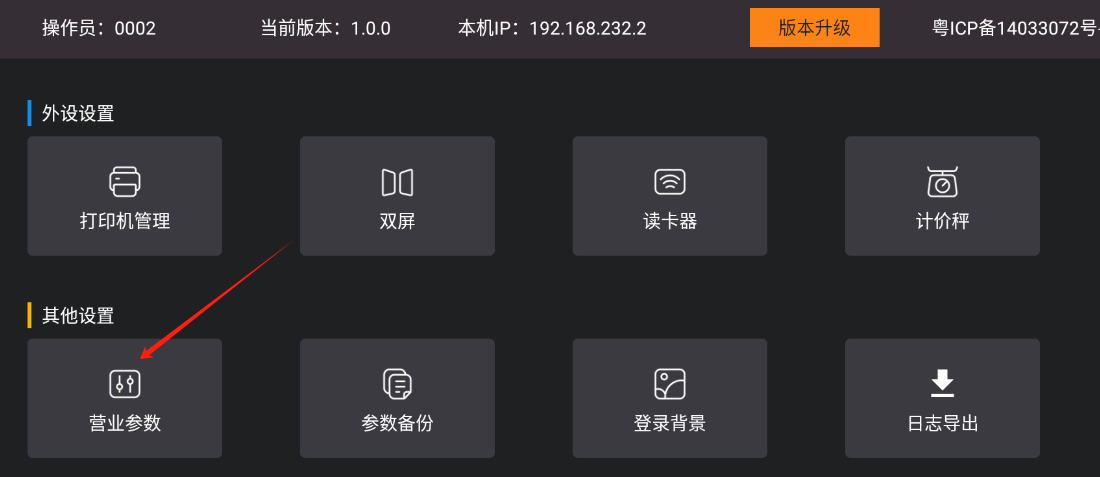Open the 参数备份 tile

(397, 398)
